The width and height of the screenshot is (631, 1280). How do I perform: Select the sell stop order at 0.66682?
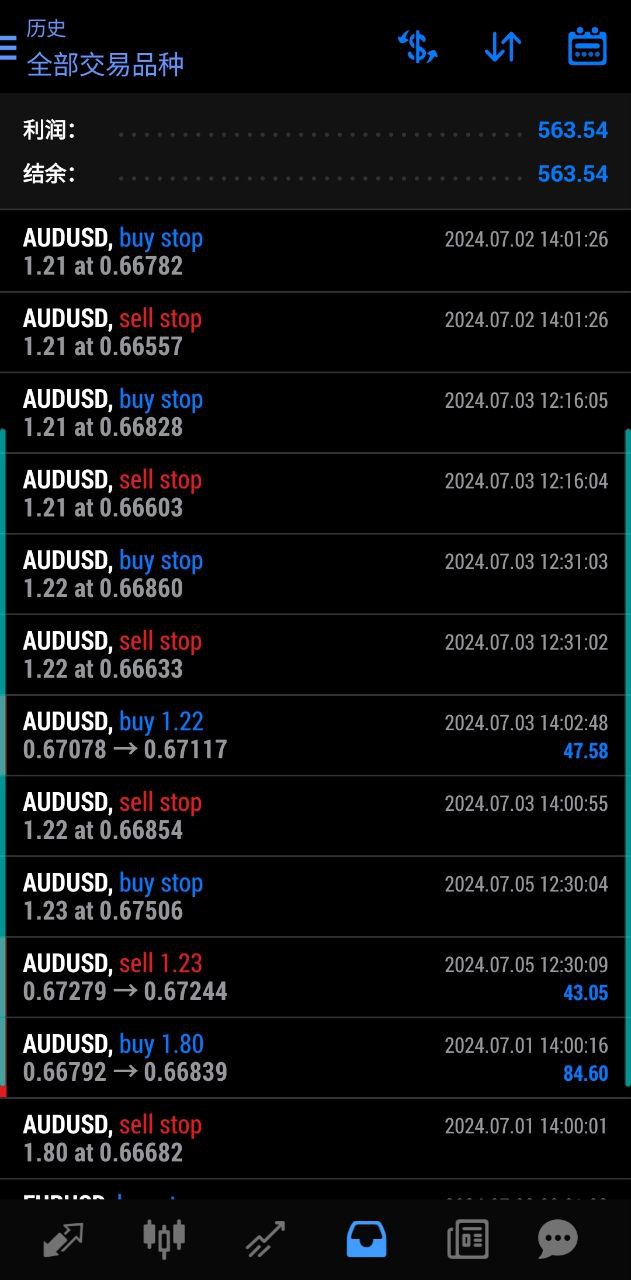coord(315,1138)
